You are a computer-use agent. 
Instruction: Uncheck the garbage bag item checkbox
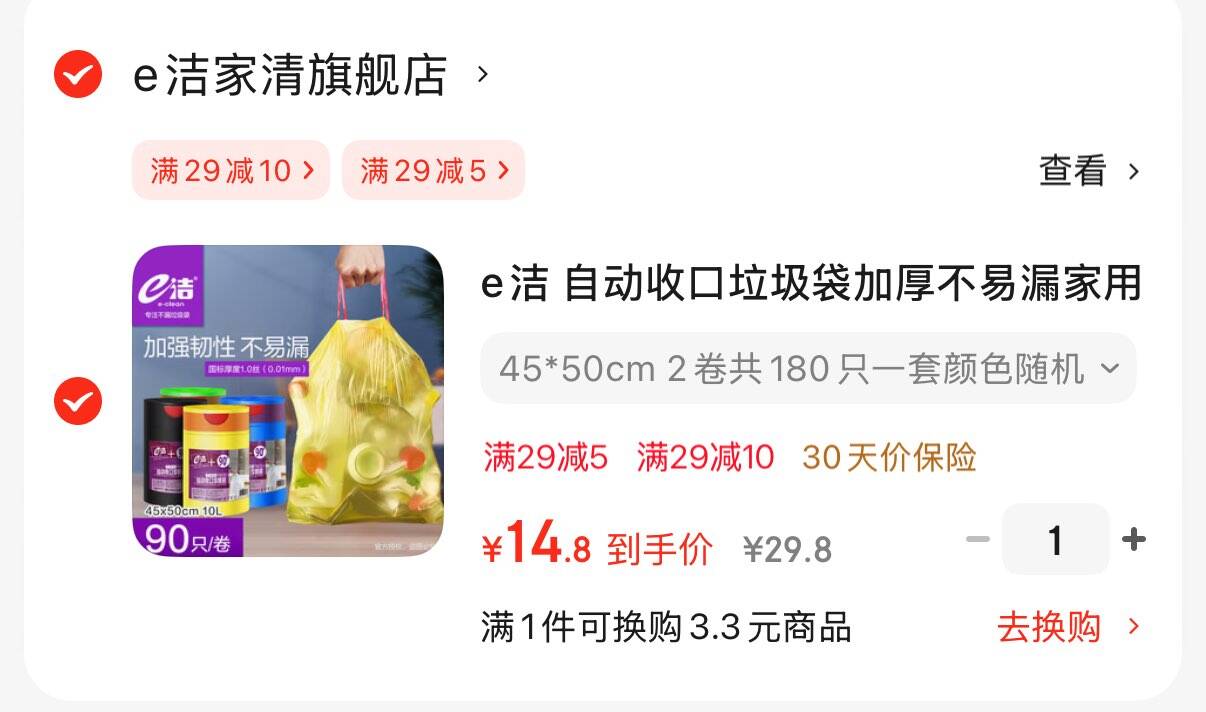pyautogui.click(x=77, y=401)
